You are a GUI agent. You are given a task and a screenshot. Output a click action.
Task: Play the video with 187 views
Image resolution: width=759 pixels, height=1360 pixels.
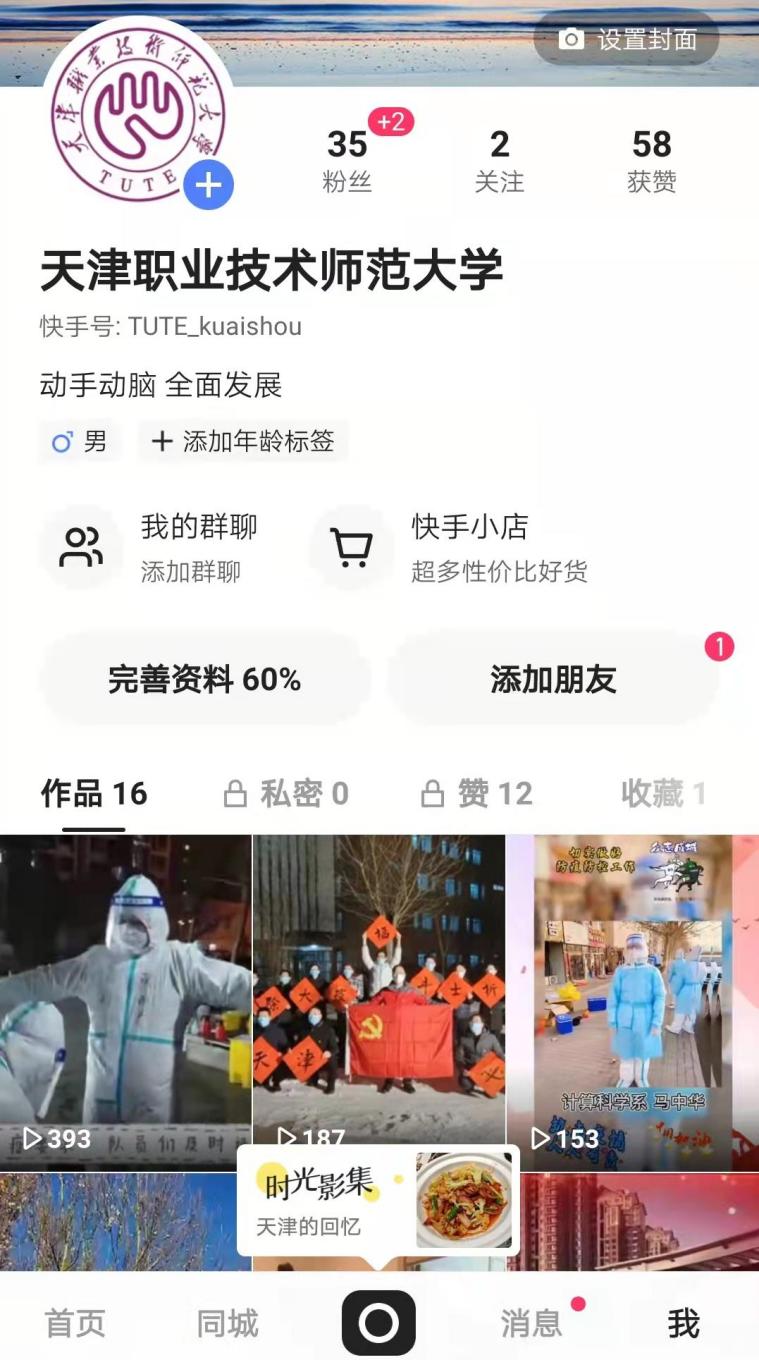tap(379, 990)
